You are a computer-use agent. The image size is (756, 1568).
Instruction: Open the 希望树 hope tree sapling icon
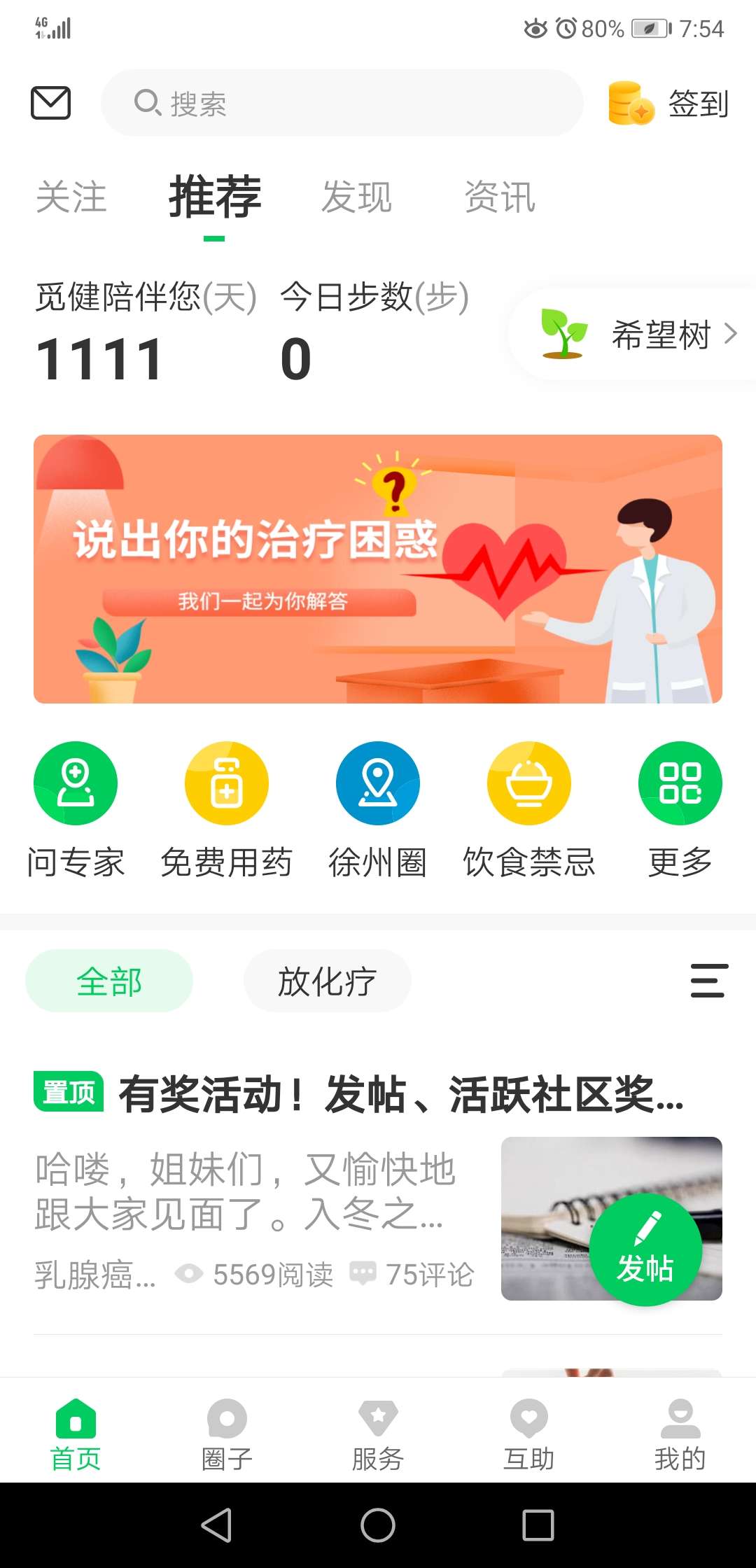click(x=563, y=335)
